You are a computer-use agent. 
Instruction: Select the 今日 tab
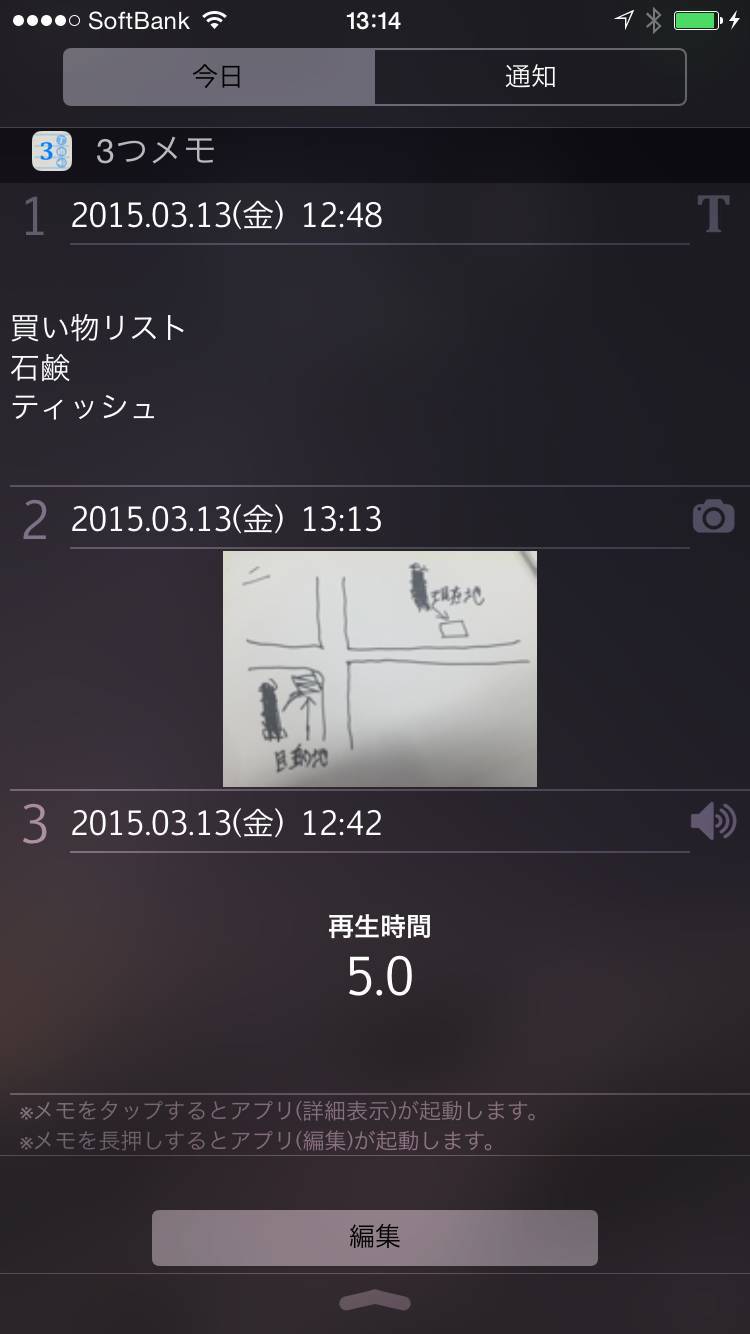coord(218,77)
